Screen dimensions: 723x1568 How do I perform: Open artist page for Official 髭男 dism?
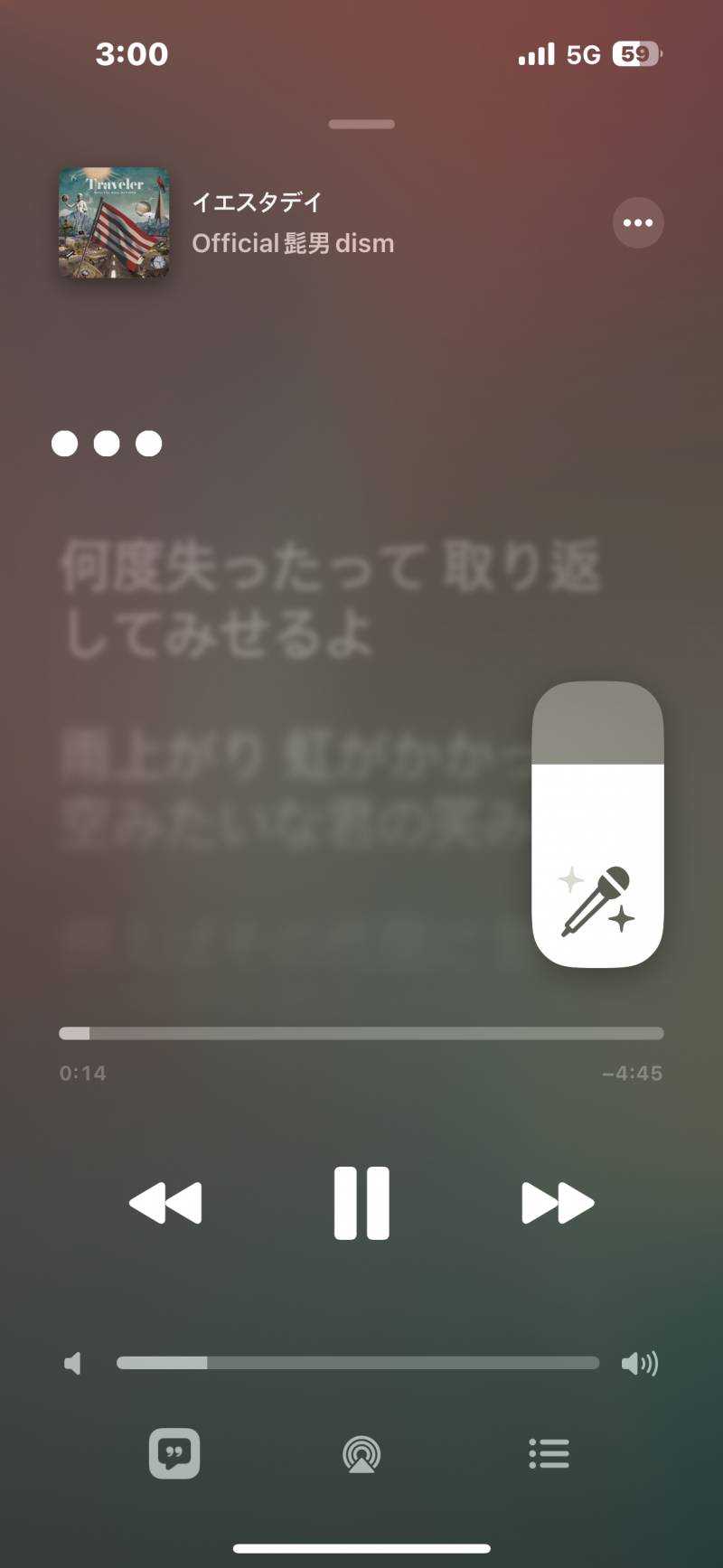294,242
